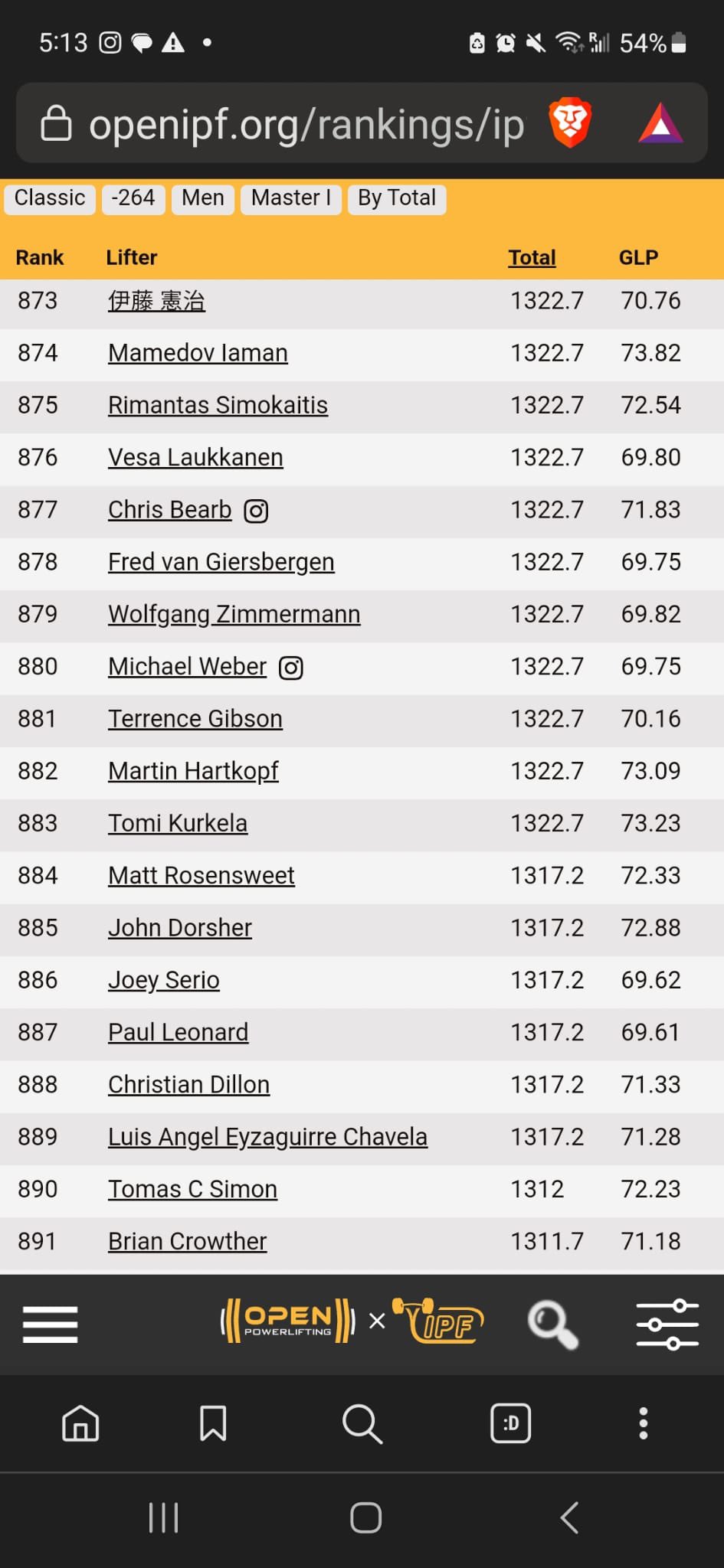Open the browser three-dot menu

[x=644, y=1423]
